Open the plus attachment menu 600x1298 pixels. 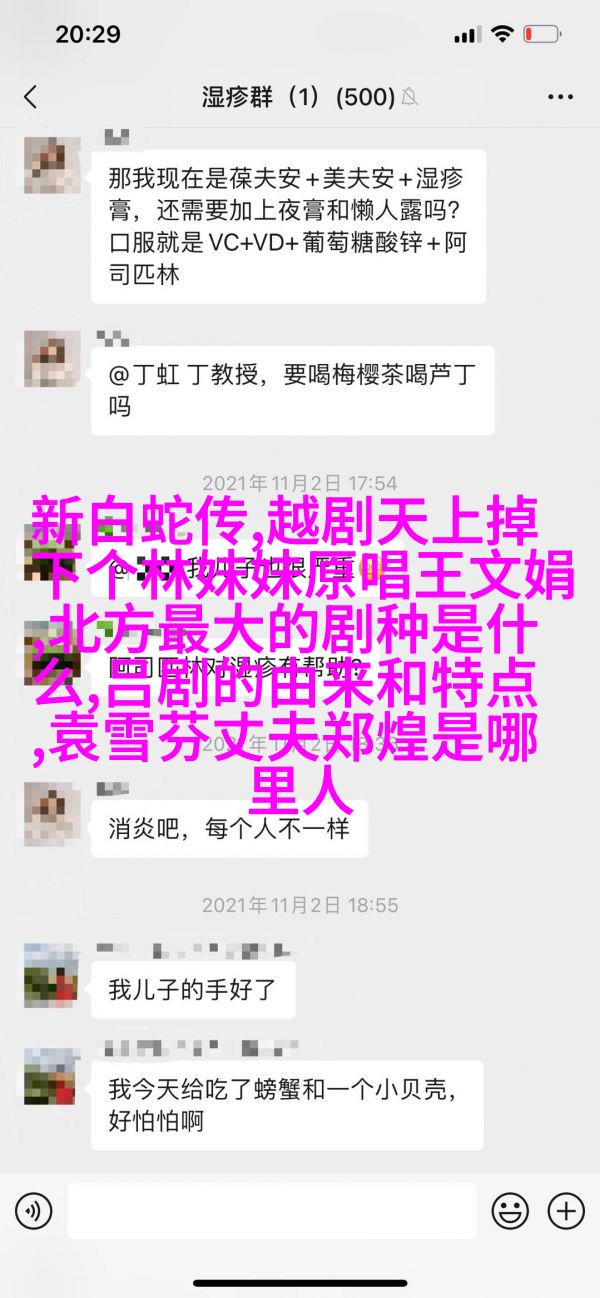pyautogui.click(x=566, y=1212)
